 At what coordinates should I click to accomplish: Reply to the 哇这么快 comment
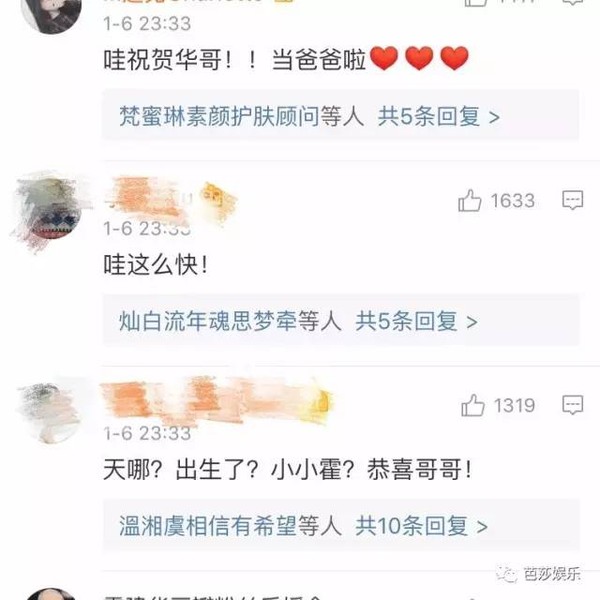572,201
